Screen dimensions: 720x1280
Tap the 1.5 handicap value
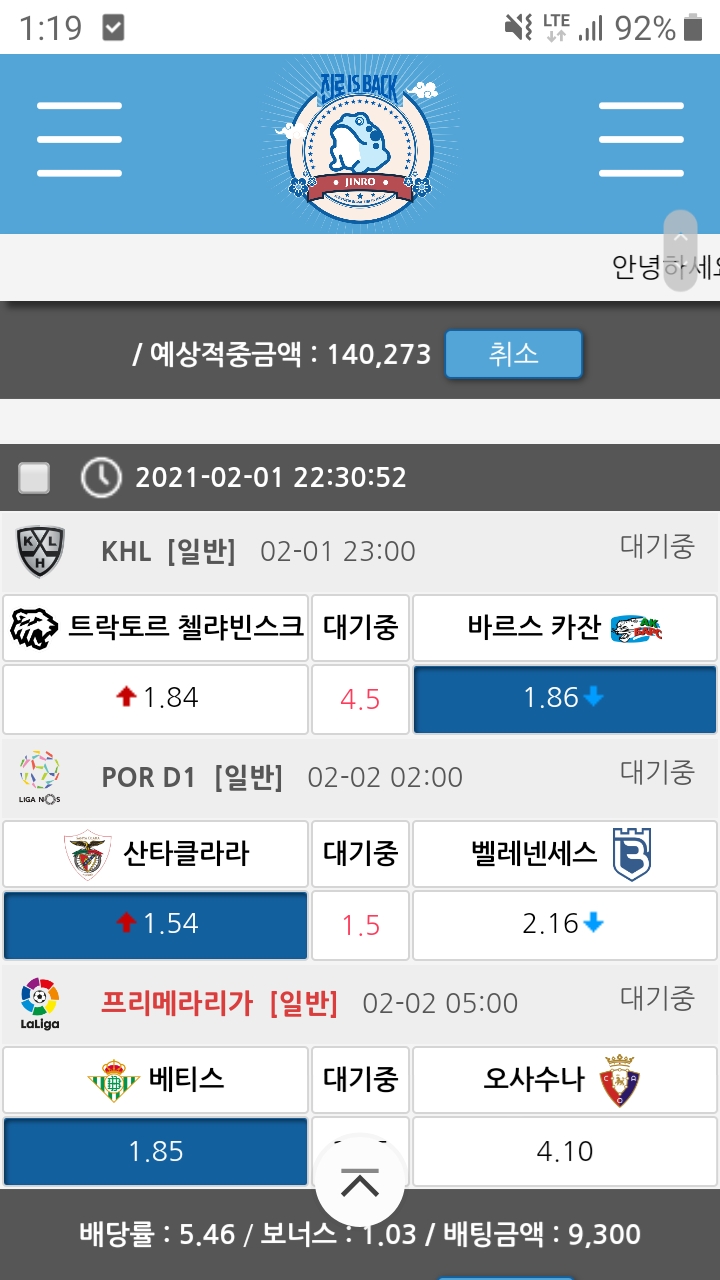click(x=360, y=925)
